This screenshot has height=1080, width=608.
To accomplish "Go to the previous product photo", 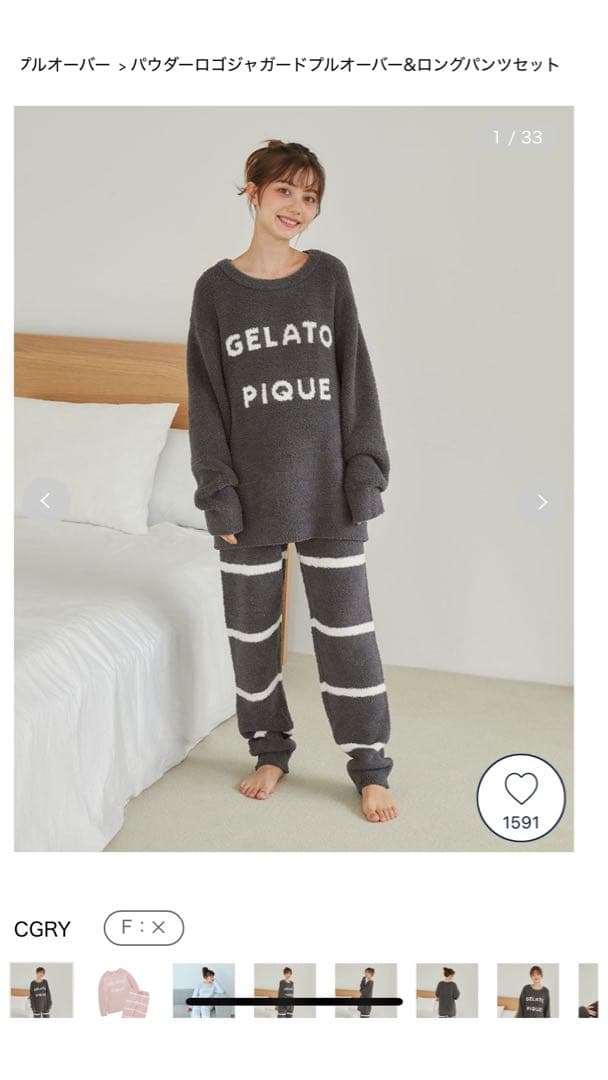I will pos(45,501).
